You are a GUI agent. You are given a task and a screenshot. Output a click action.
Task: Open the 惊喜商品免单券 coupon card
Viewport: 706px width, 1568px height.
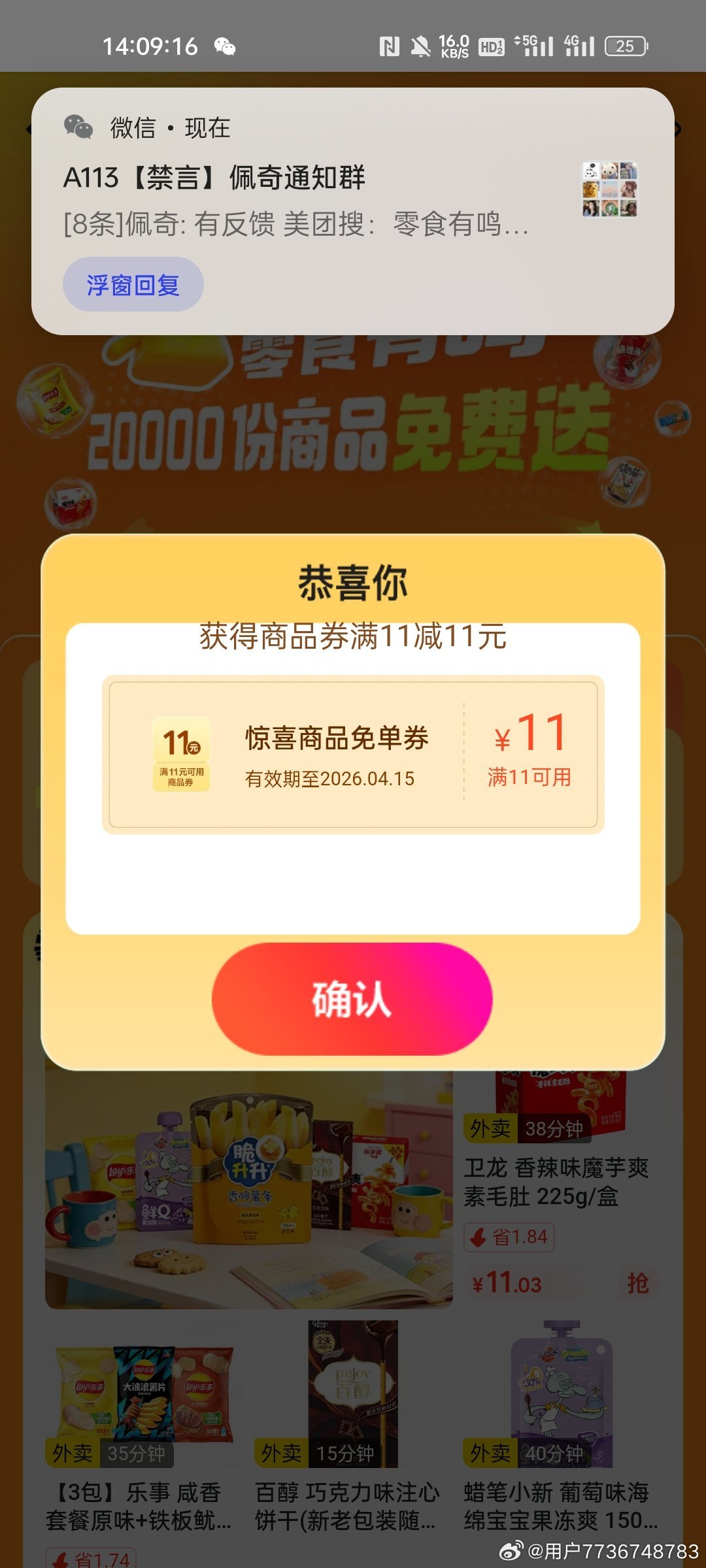tap(353, 755)
